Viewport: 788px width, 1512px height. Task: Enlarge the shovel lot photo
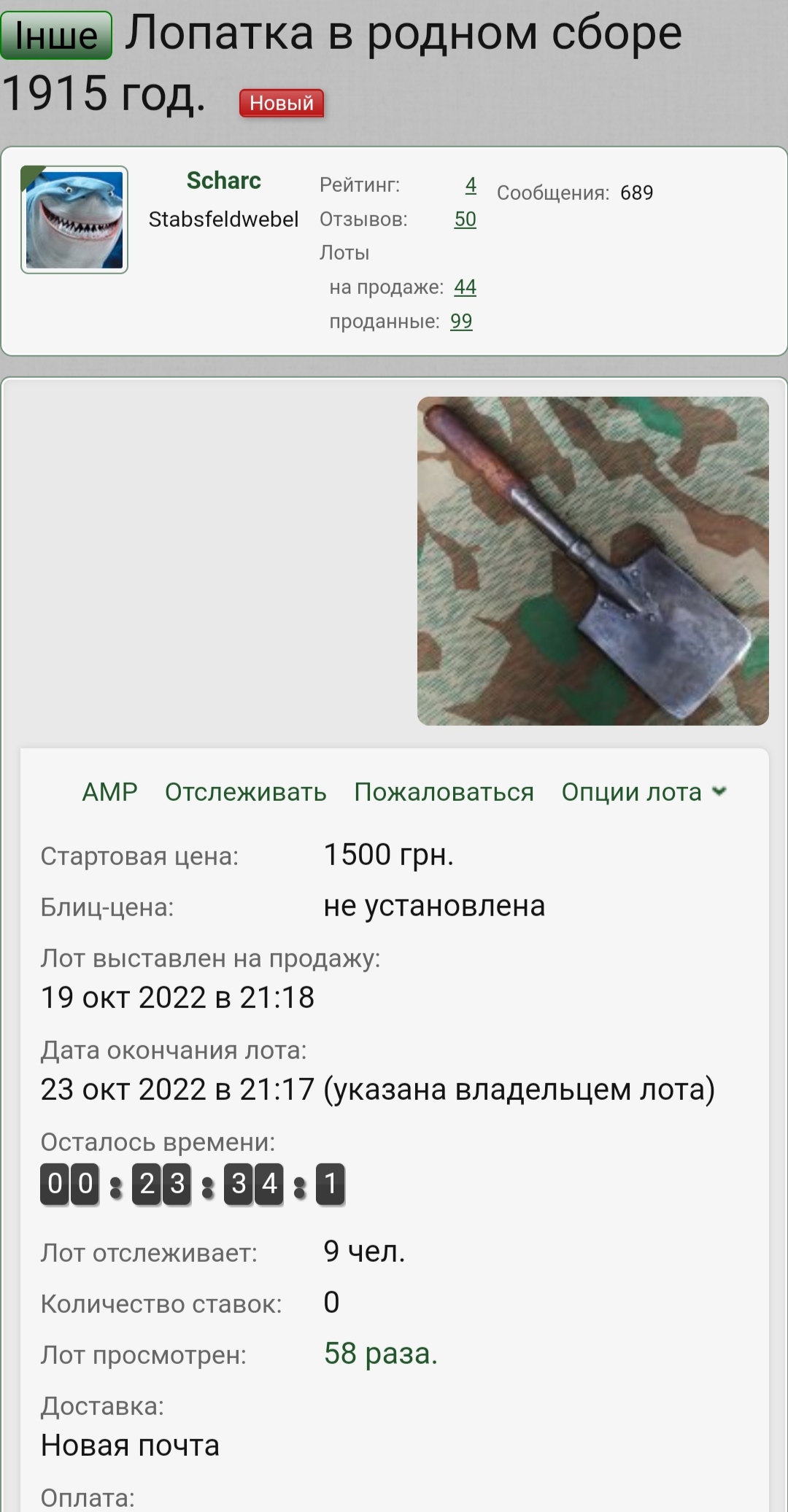pyautogui.click(x=592, y=561)
